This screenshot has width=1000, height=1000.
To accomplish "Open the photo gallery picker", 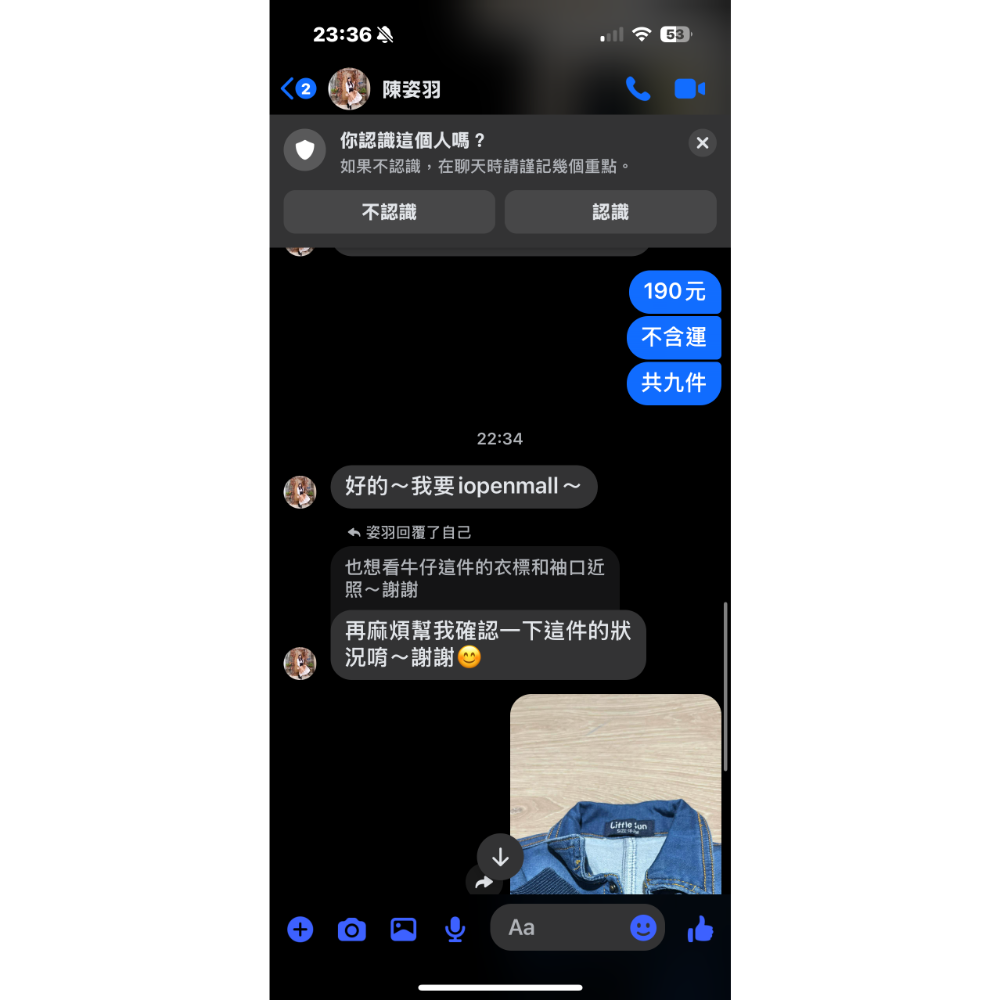I will (403, 929).
